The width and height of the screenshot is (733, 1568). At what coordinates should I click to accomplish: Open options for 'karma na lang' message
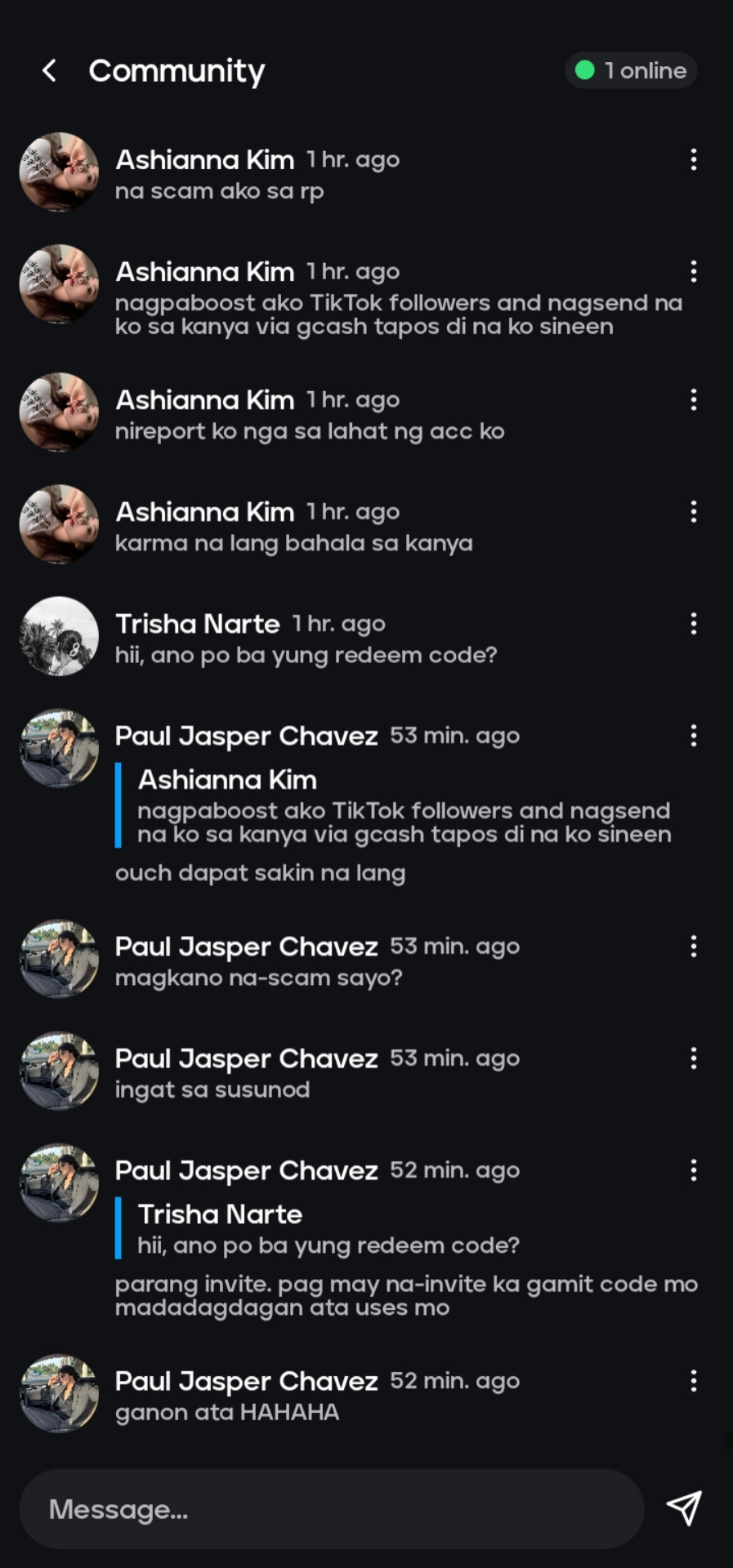tap(693, 512)
